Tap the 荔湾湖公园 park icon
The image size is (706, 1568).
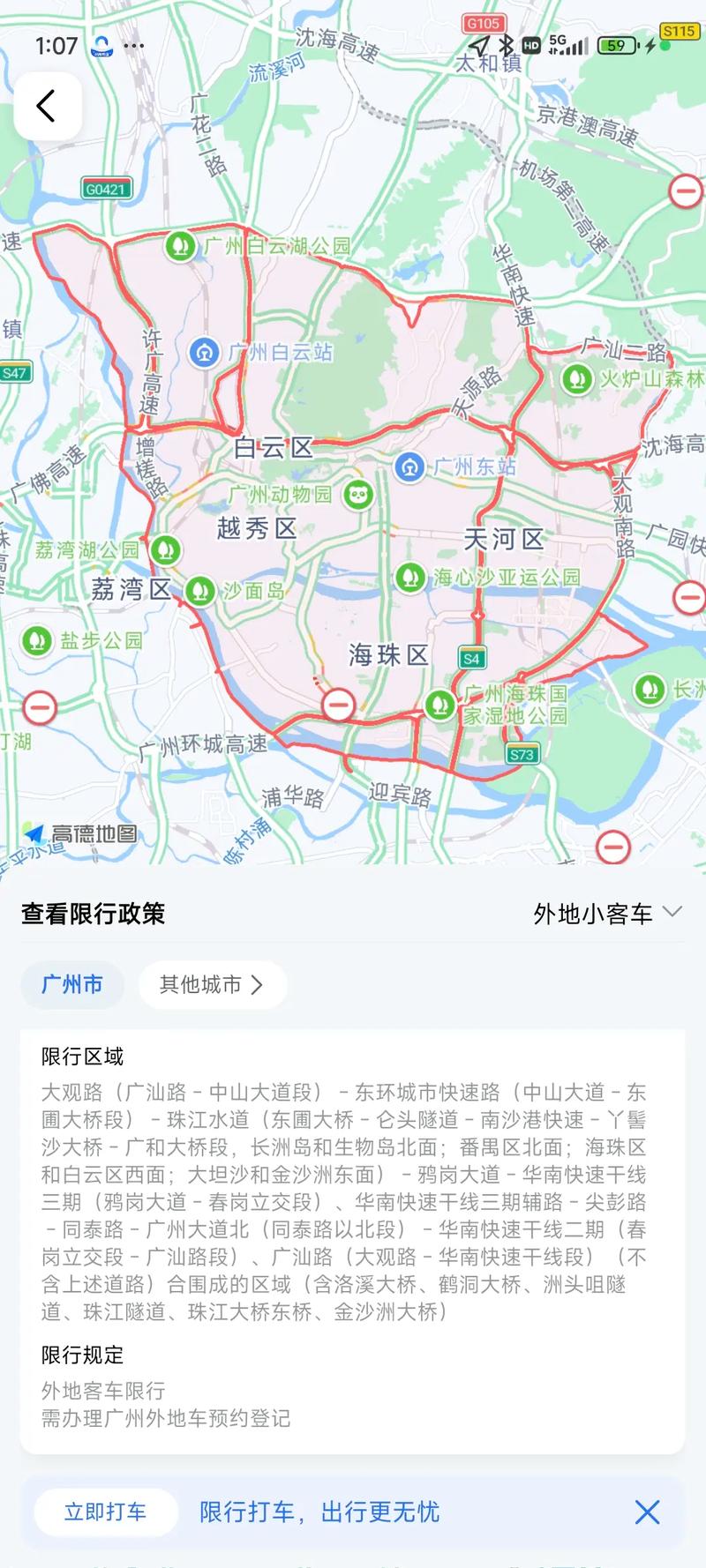click(x=164, y=549)
